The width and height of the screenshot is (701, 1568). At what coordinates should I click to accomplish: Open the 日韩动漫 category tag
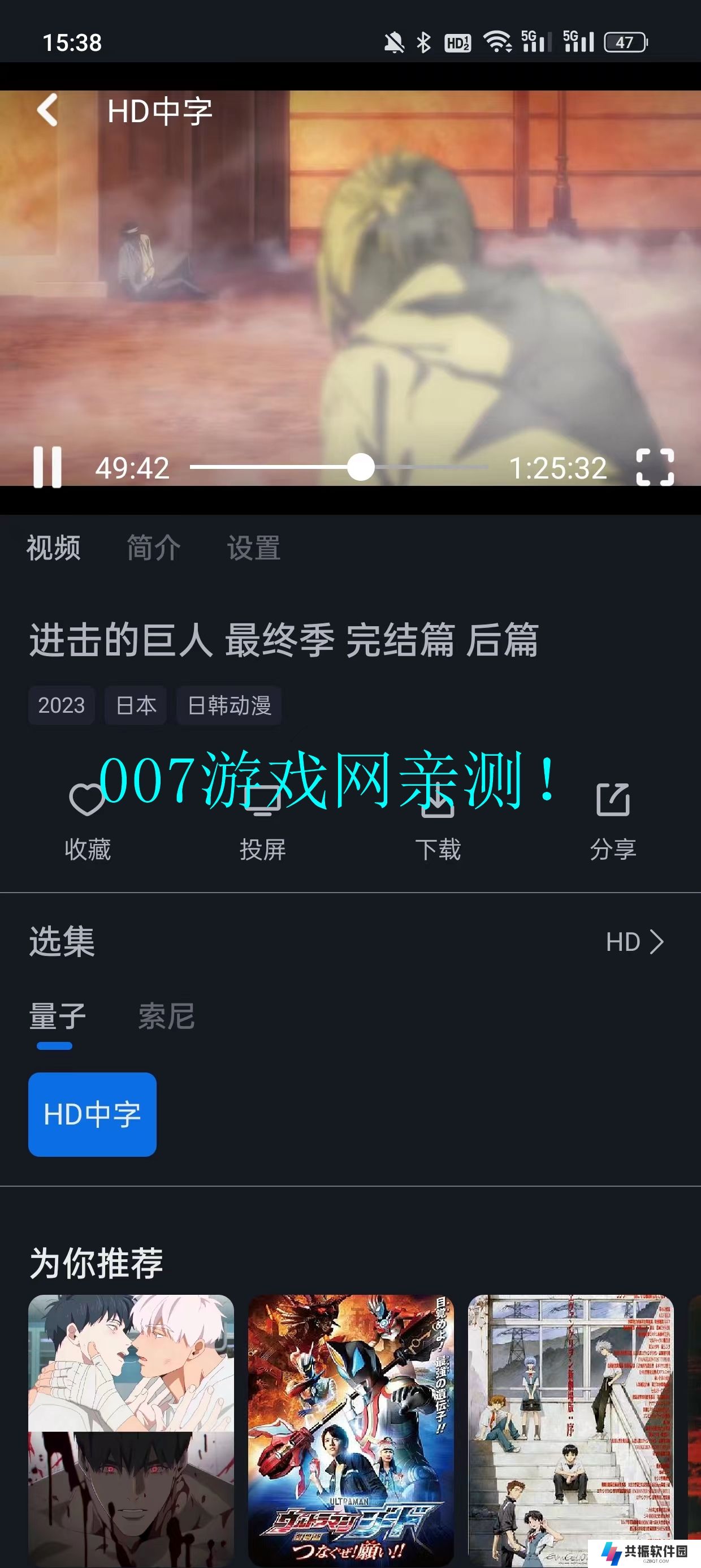229,705
